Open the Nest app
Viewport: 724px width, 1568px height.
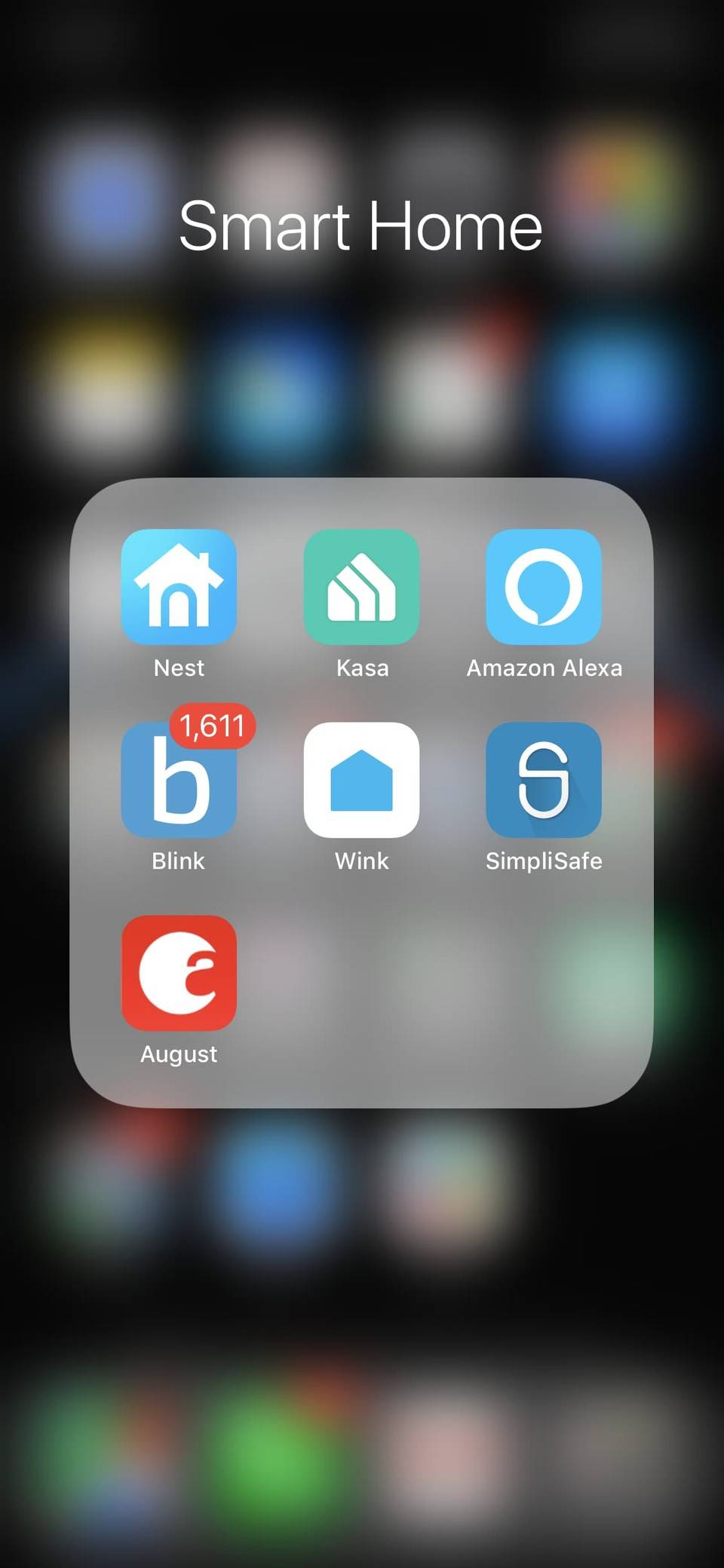pos(179,587)
